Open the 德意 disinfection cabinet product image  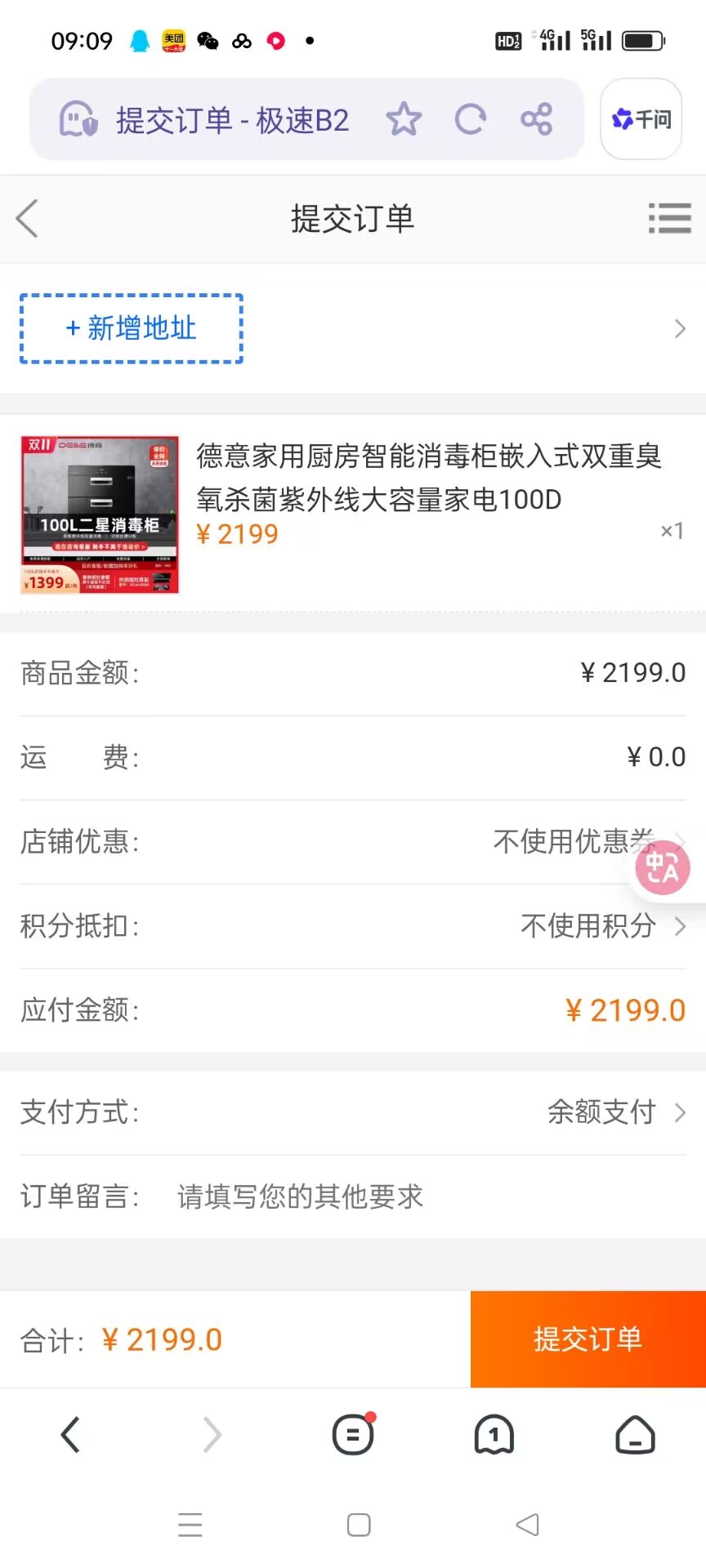pyautogui.click(x=100, y=514)
